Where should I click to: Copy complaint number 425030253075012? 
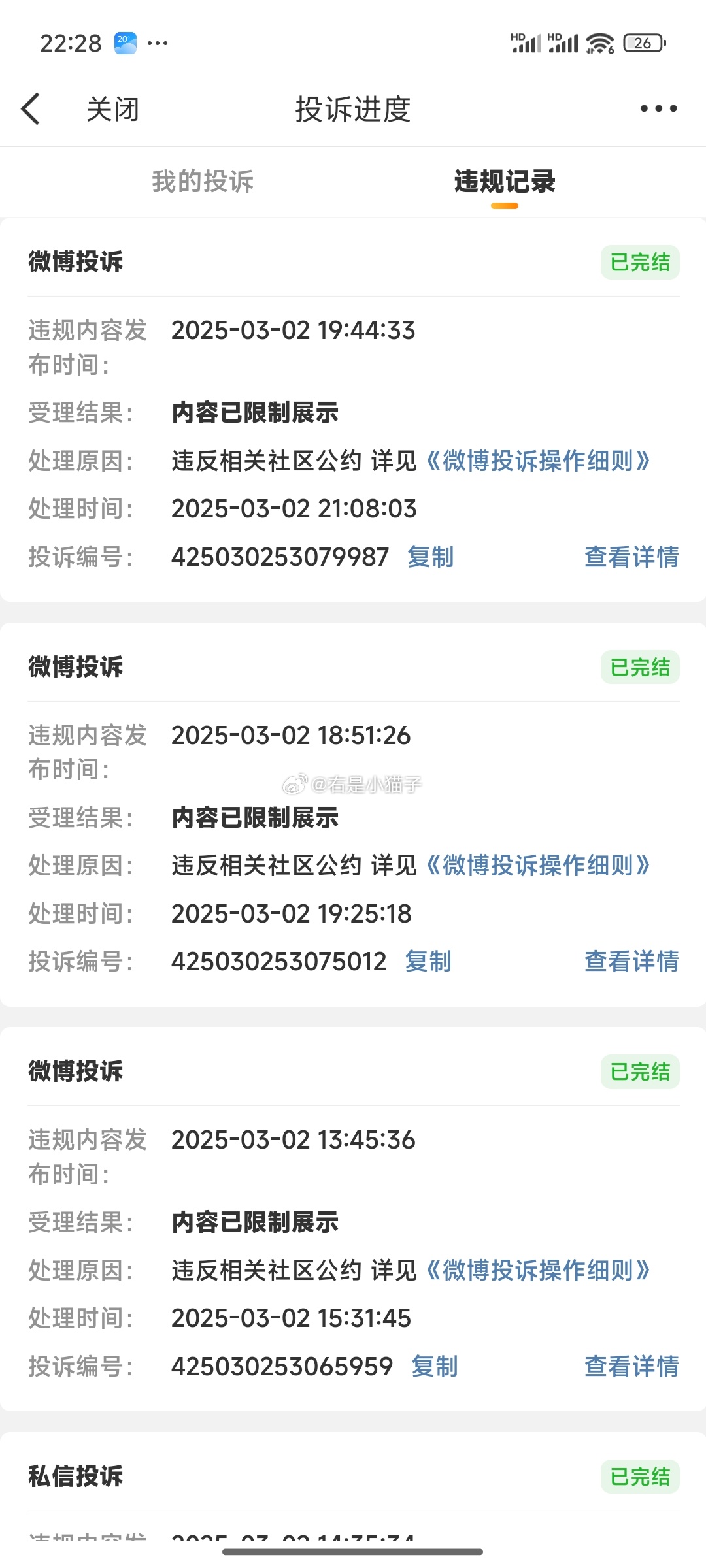pos(428,962)
